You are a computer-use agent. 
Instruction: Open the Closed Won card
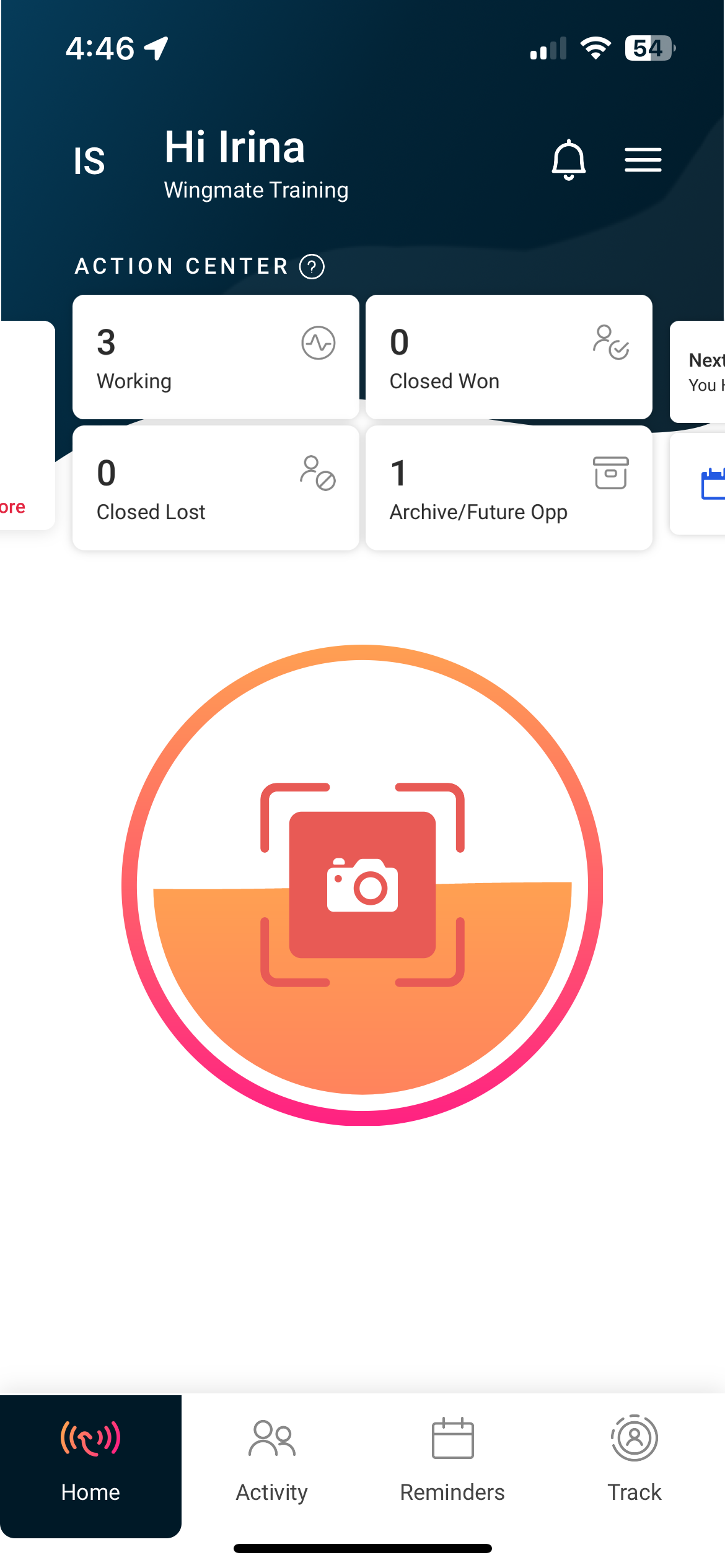508,357
